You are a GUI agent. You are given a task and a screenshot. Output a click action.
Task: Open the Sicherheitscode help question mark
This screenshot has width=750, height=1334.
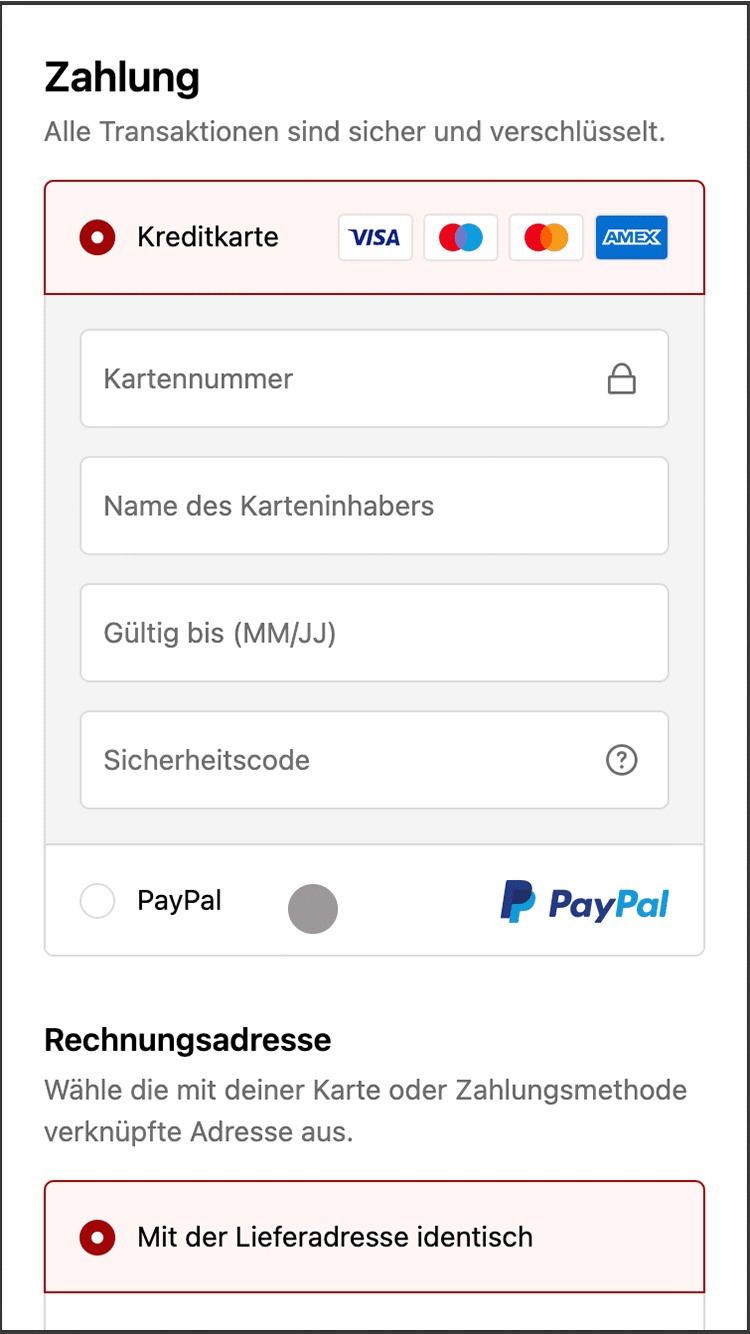pos(622,760)
